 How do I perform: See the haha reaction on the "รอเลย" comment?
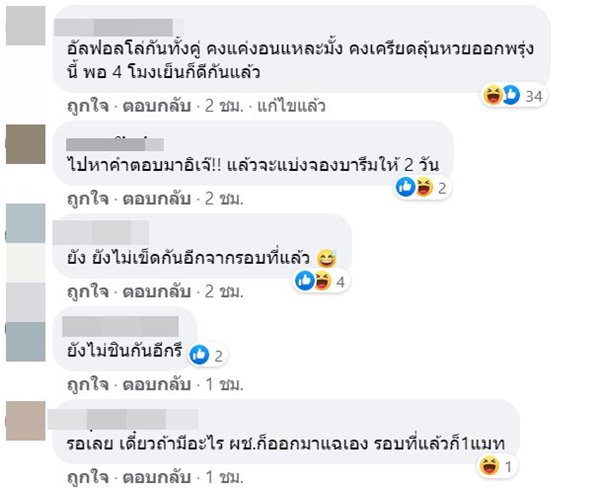[497, 464]
